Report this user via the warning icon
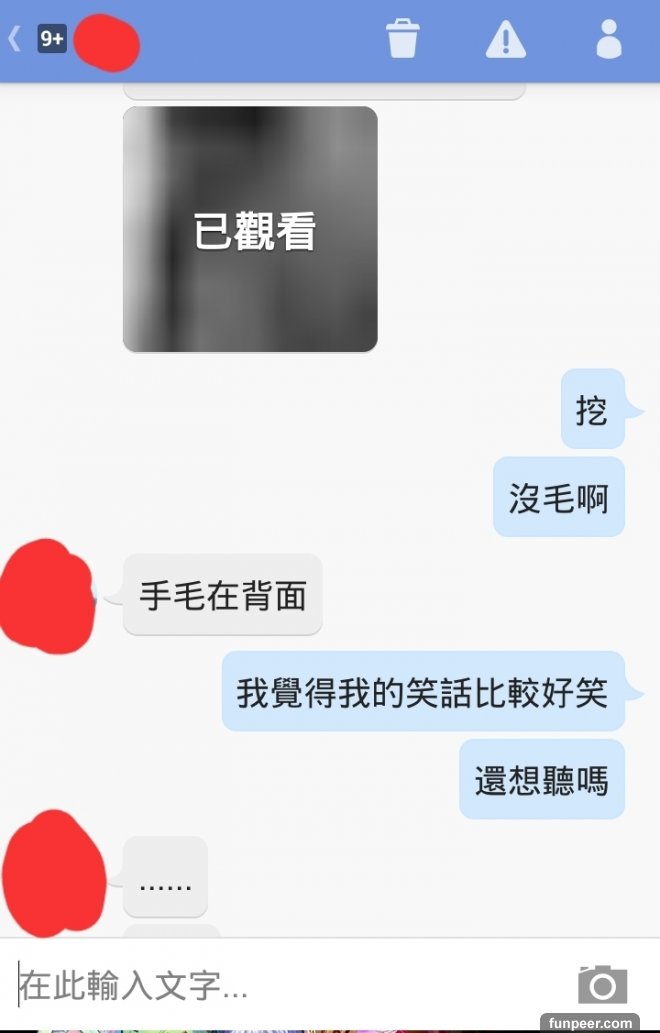The width and height of the screenshot is (660, 1033). point(505,40)
